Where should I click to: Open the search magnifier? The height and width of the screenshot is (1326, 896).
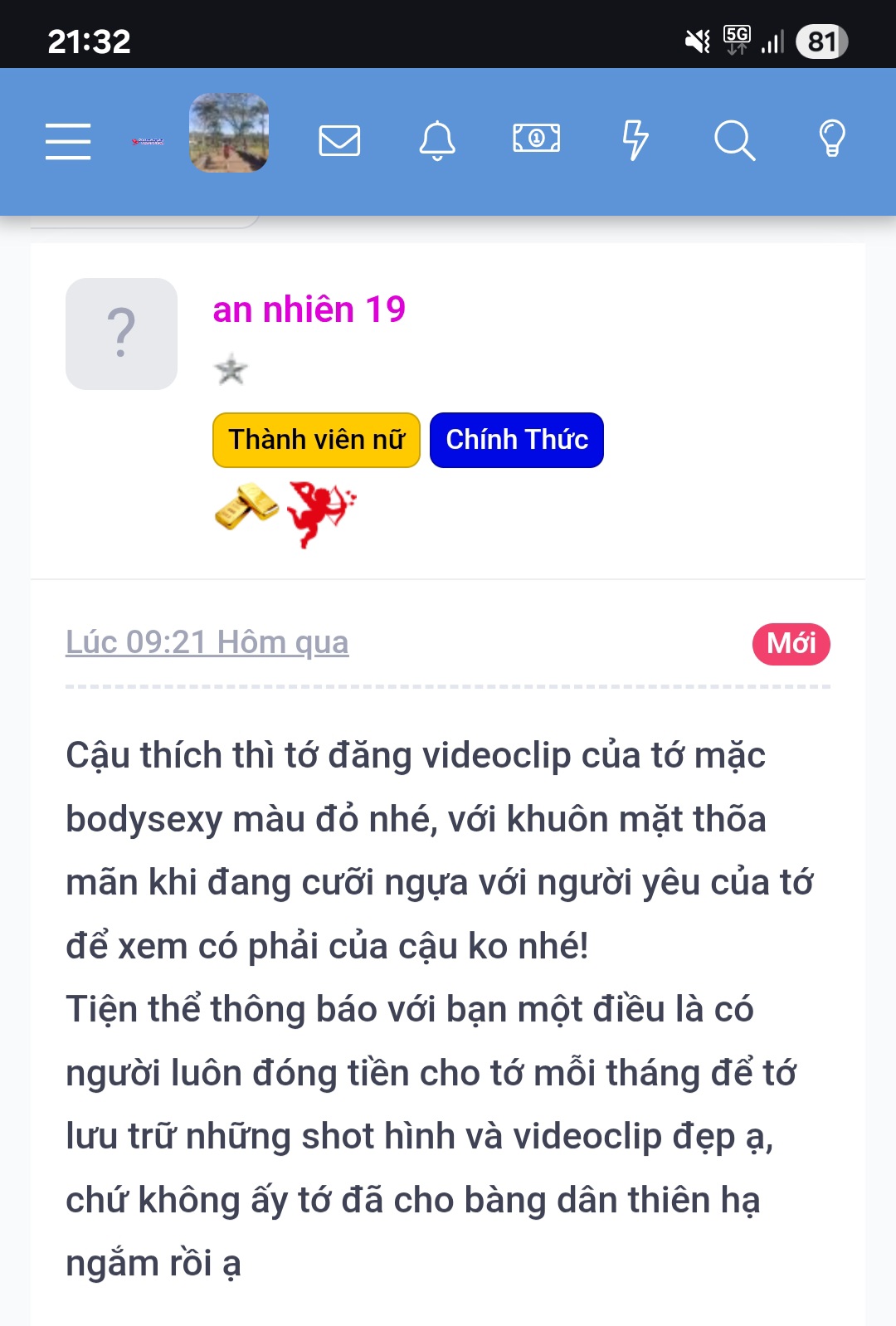(734, 139)
